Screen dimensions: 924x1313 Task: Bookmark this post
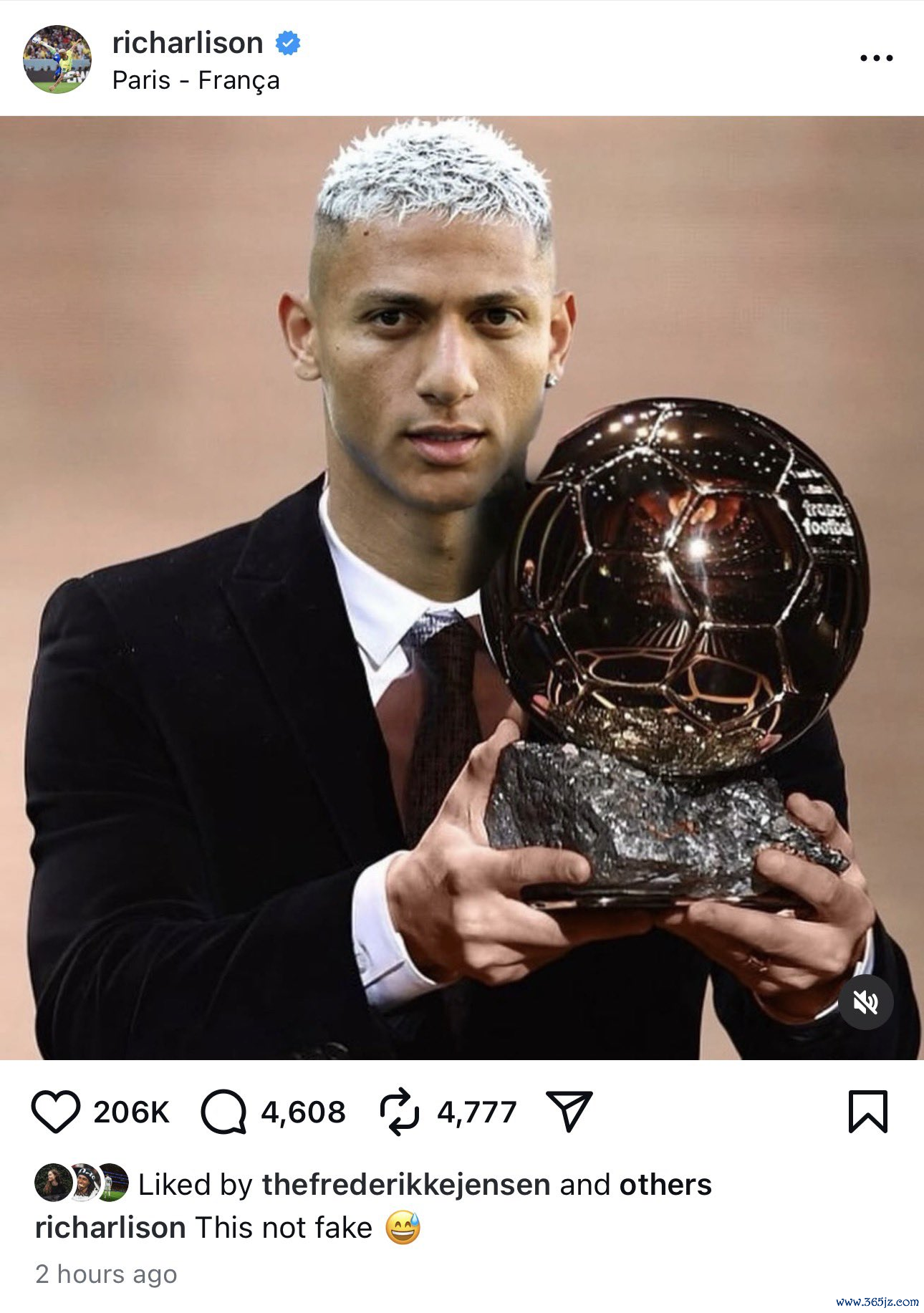[x=867, y=1112]
